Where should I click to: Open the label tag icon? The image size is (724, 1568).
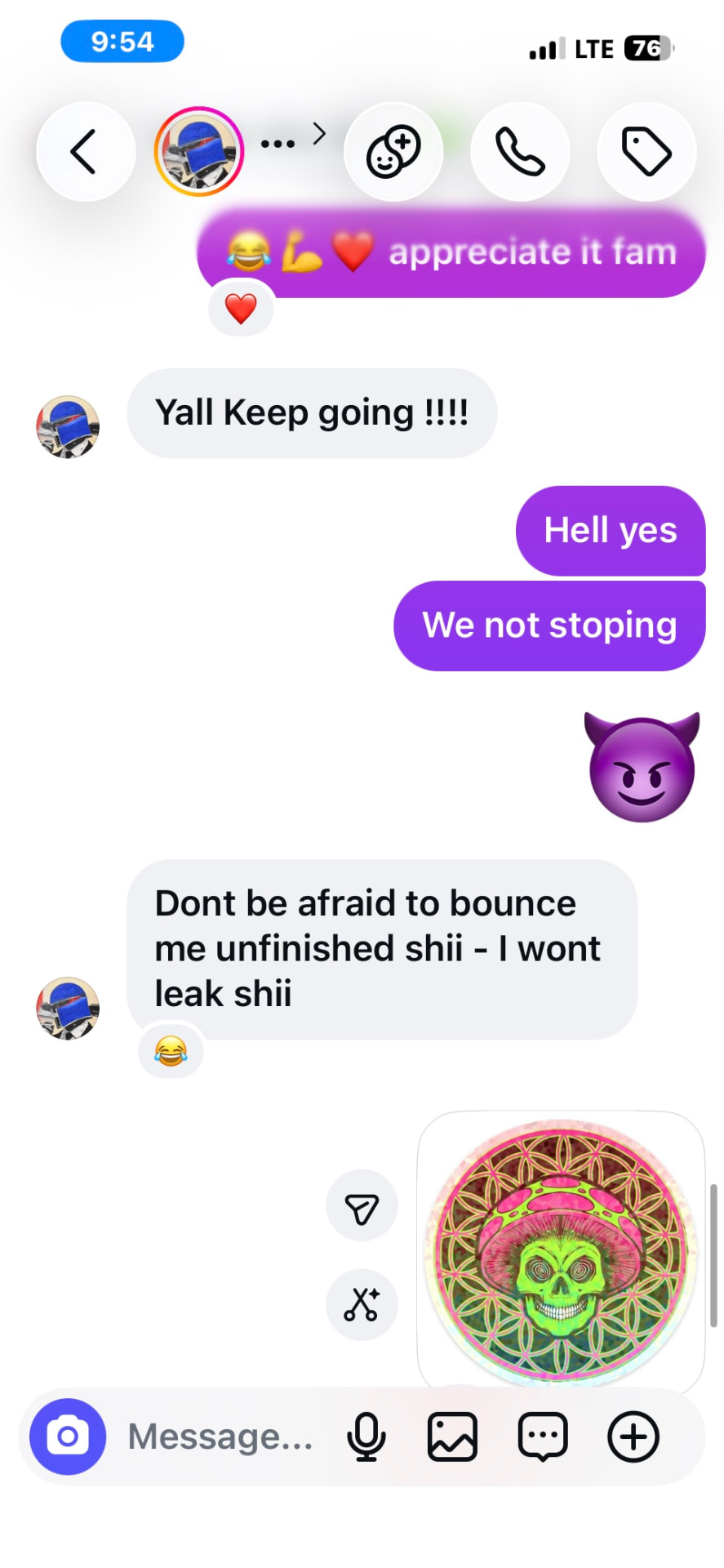(x=646, y=152)
